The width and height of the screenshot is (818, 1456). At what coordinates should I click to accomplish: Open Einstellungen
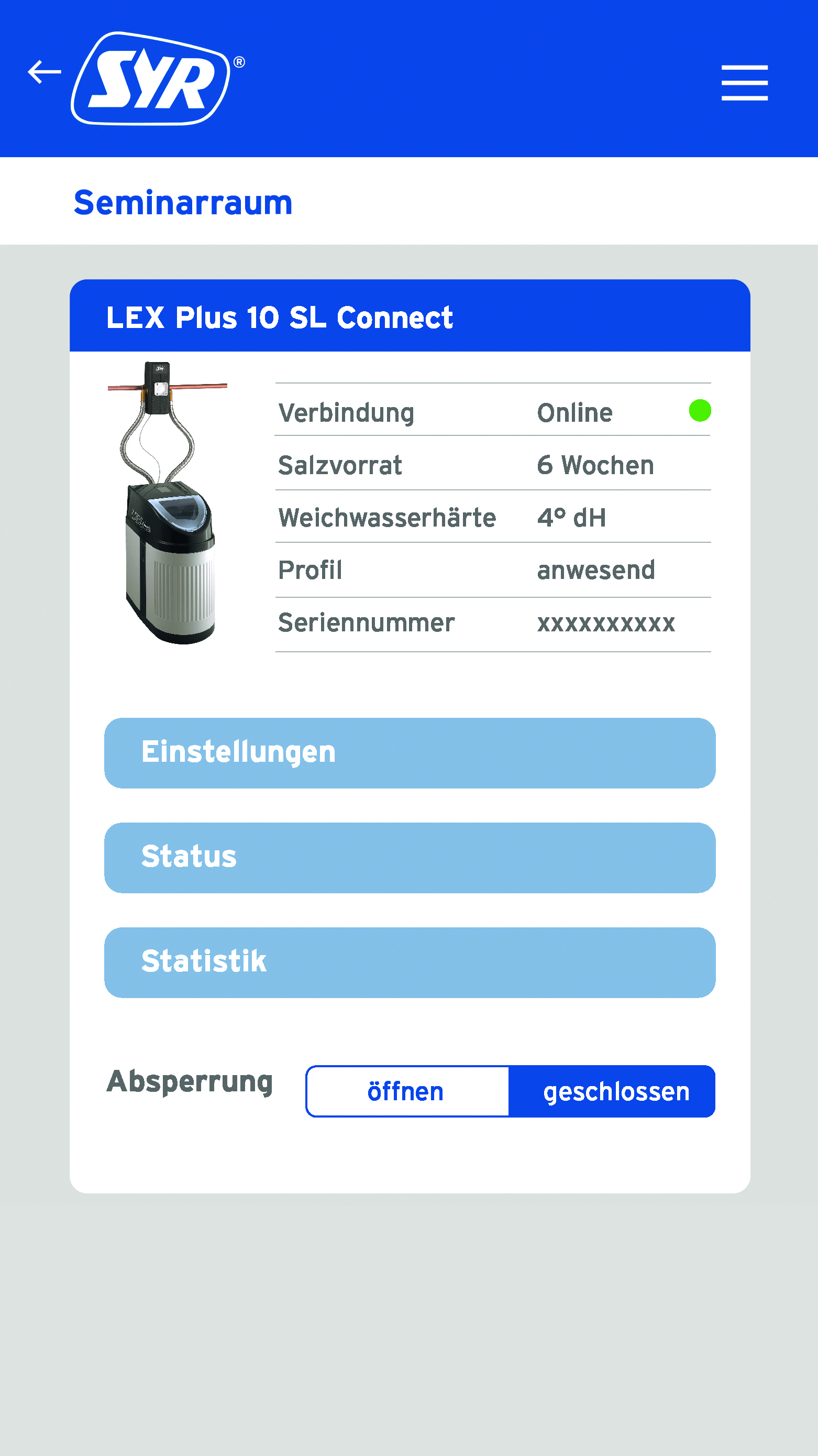tap(410, 753)
